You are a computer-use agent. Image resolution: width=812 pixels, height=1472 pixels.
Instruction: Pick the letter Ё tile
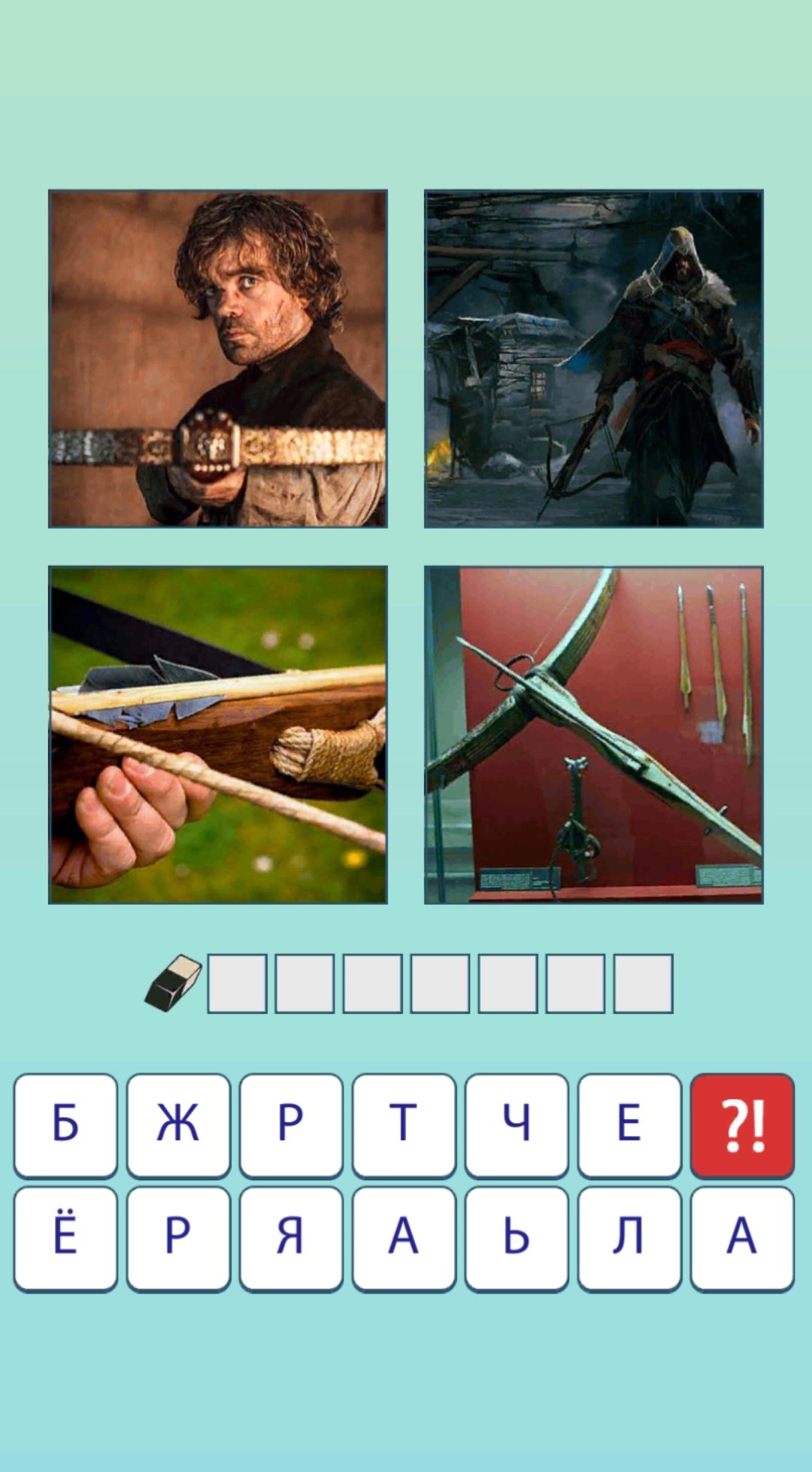(65, 1237)
